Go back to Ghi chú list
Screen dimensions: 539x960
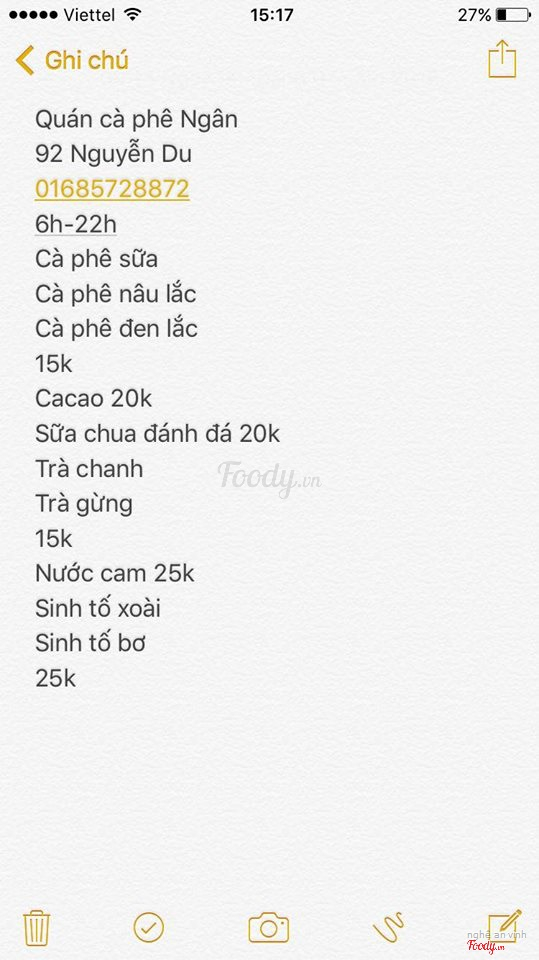coord(72,60)
